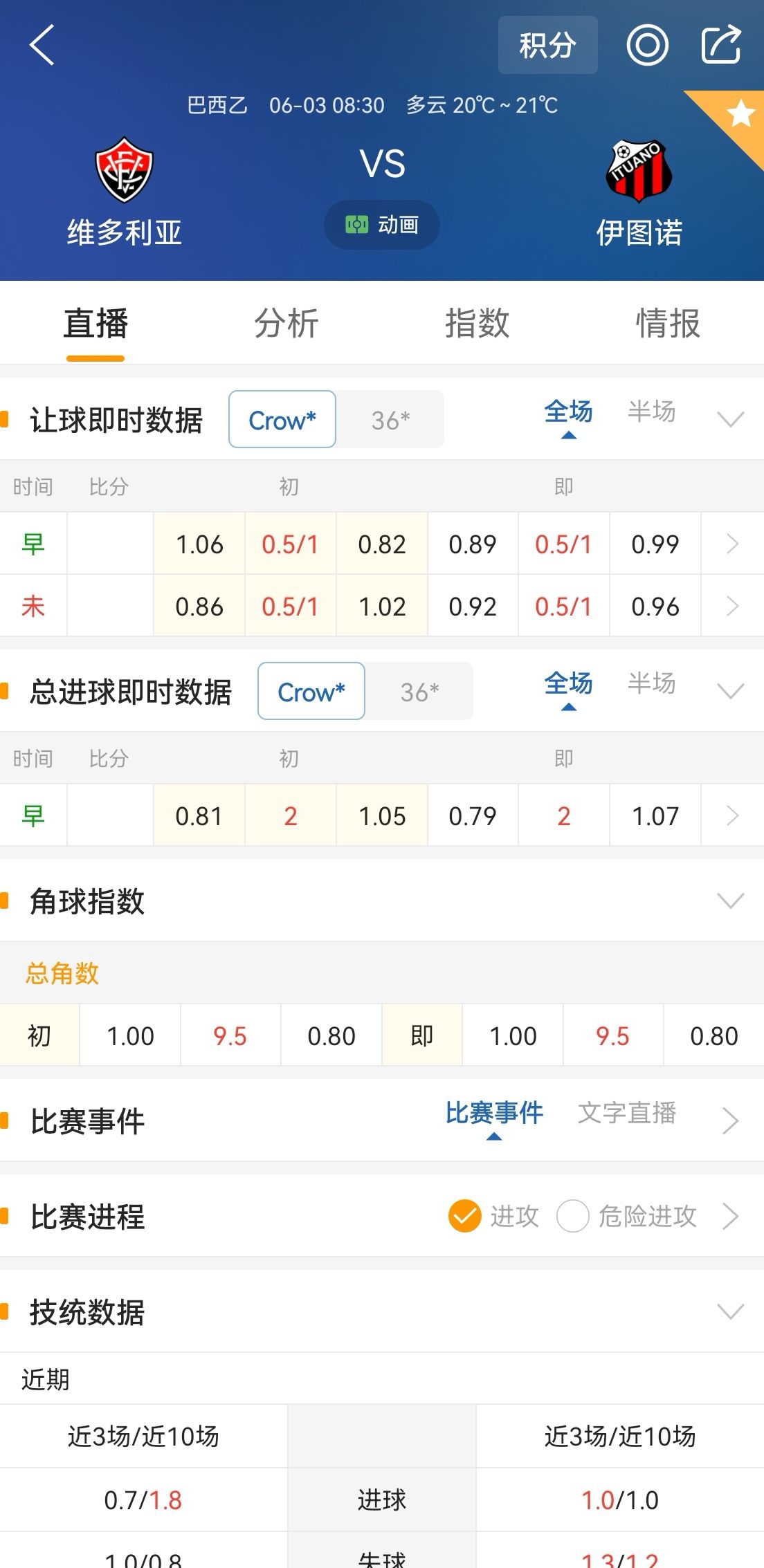Screen dimensions: 764x1568
Task: Select the 危险进攻 option
Action: point(573,1216)
